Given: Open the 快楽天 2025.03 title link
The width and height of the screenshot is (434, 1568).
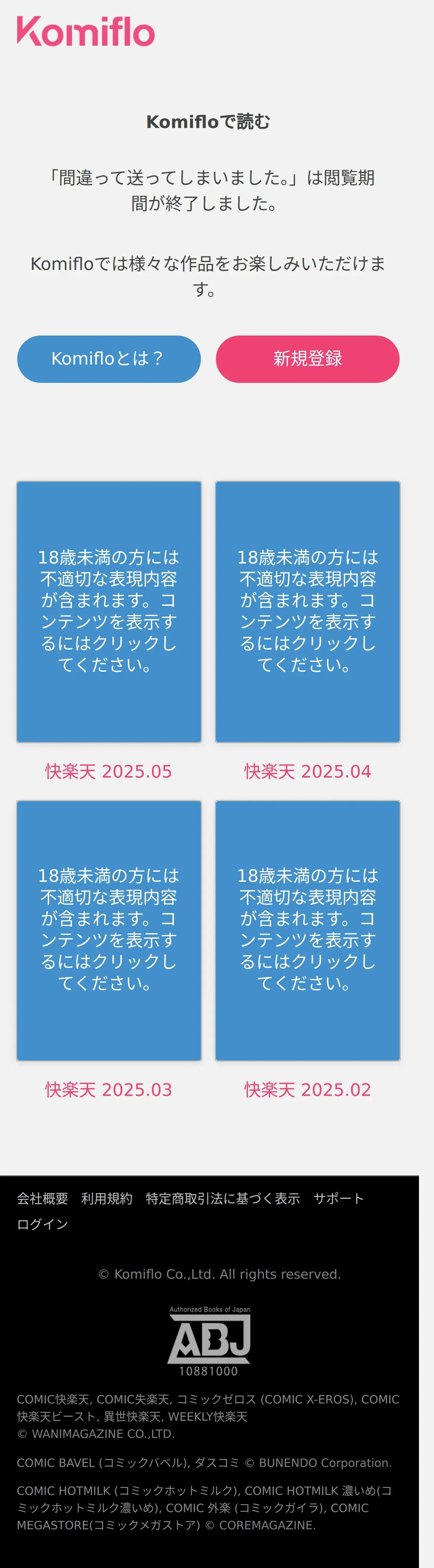Looking at the screenshot, I should (x=109, y=1089).
